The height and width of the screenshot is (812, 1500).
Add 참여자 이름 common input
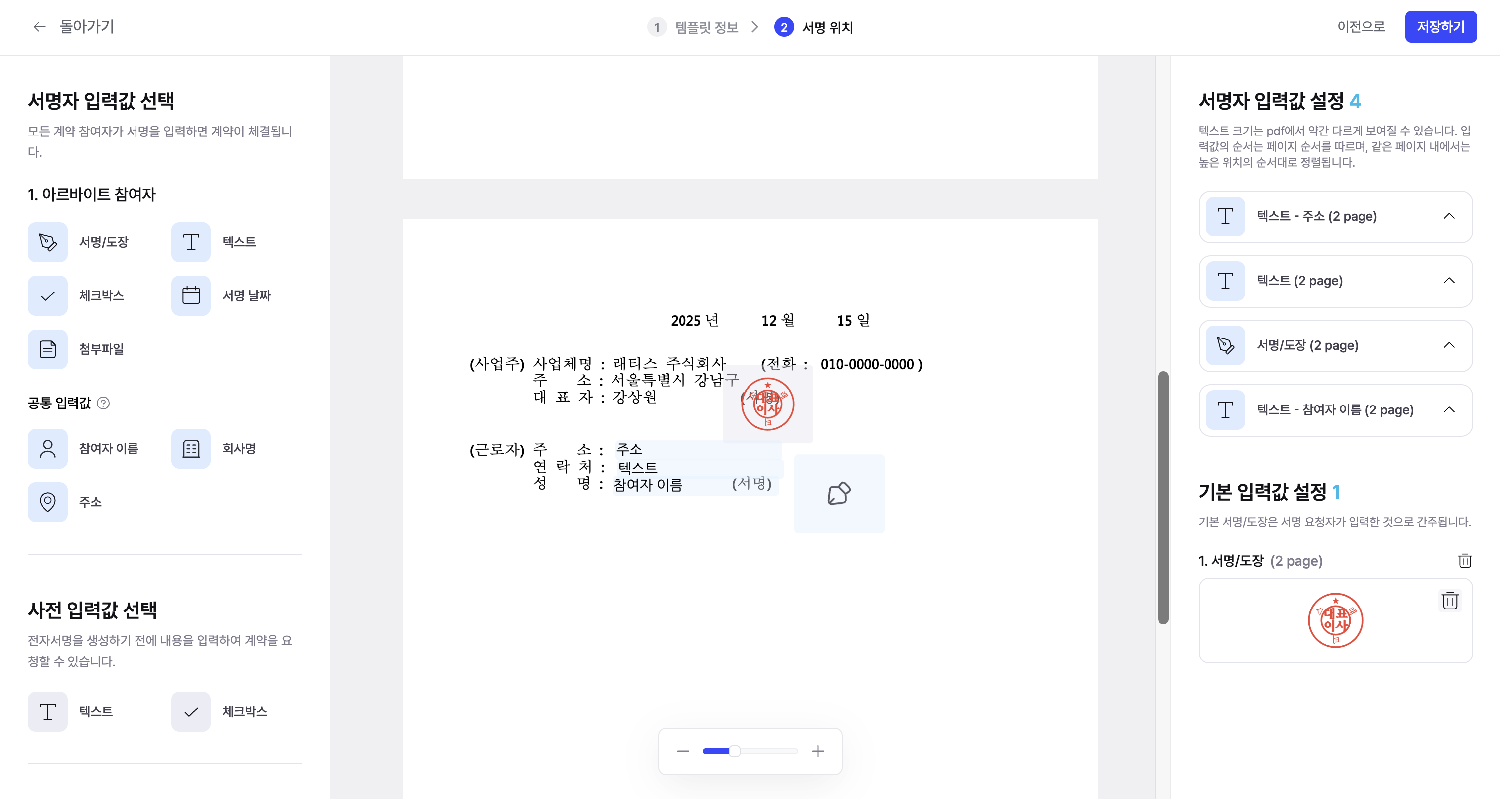click(x=48, y=448)
